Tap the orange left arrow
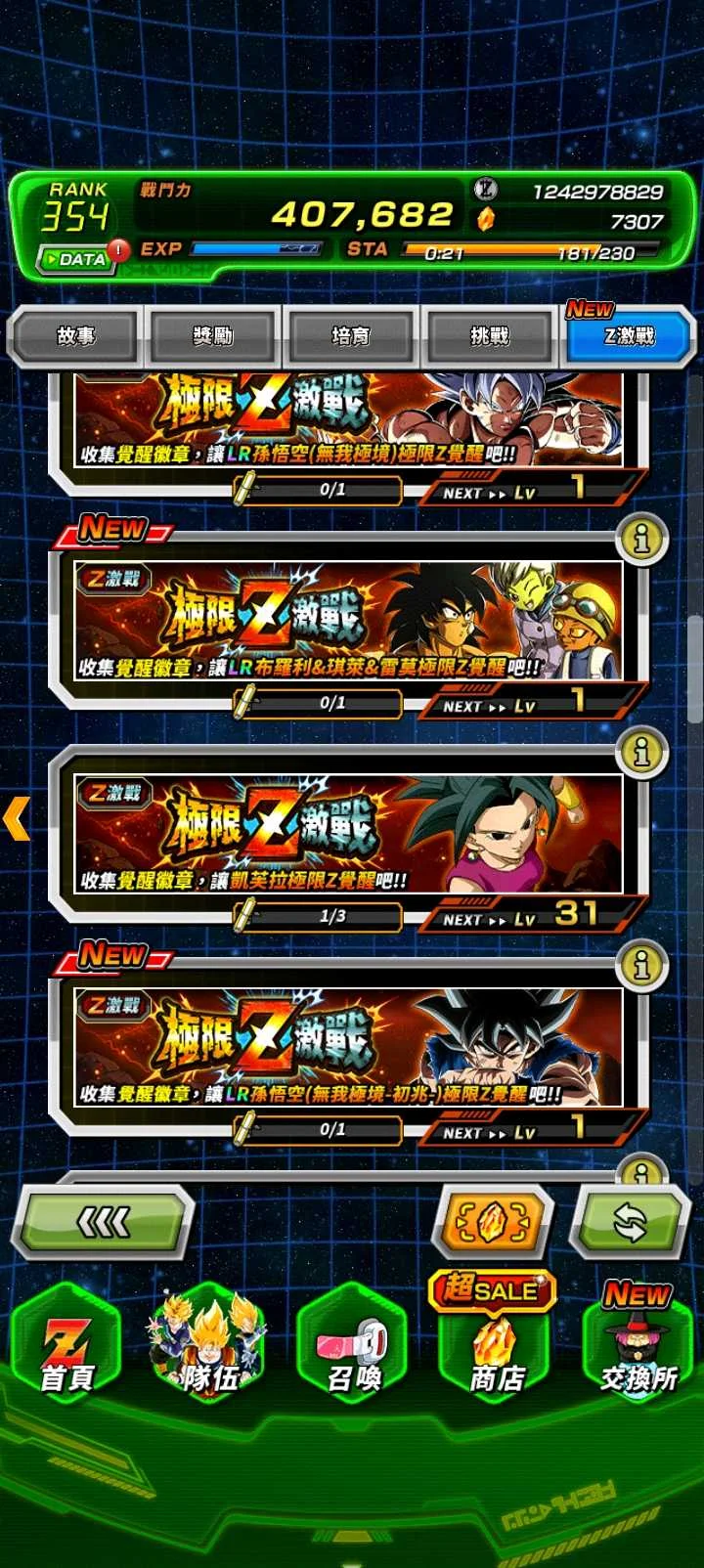The height and width of the screenshot is (1568, 704). point(17,818)
